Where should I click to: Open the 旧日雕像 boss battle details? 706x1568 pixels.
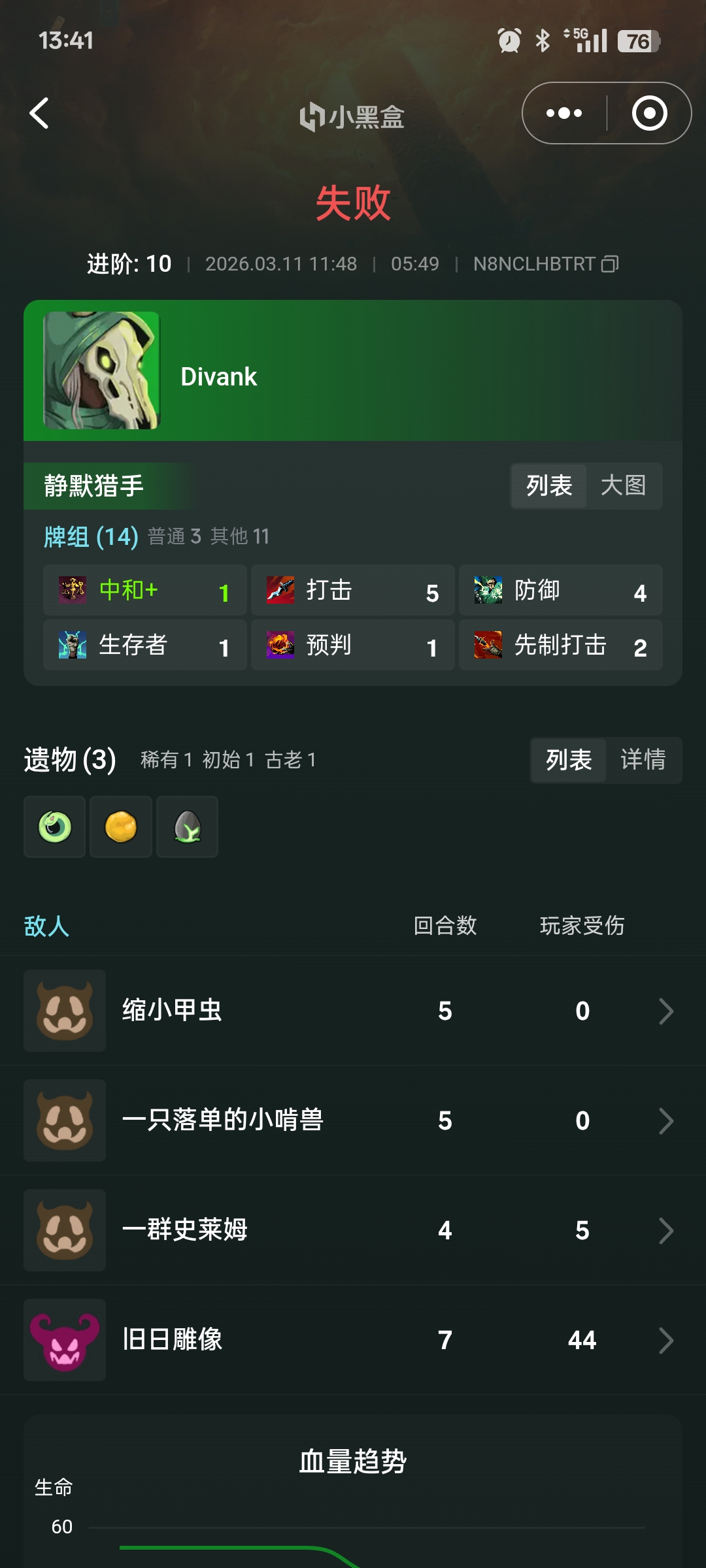(353, 1340)
